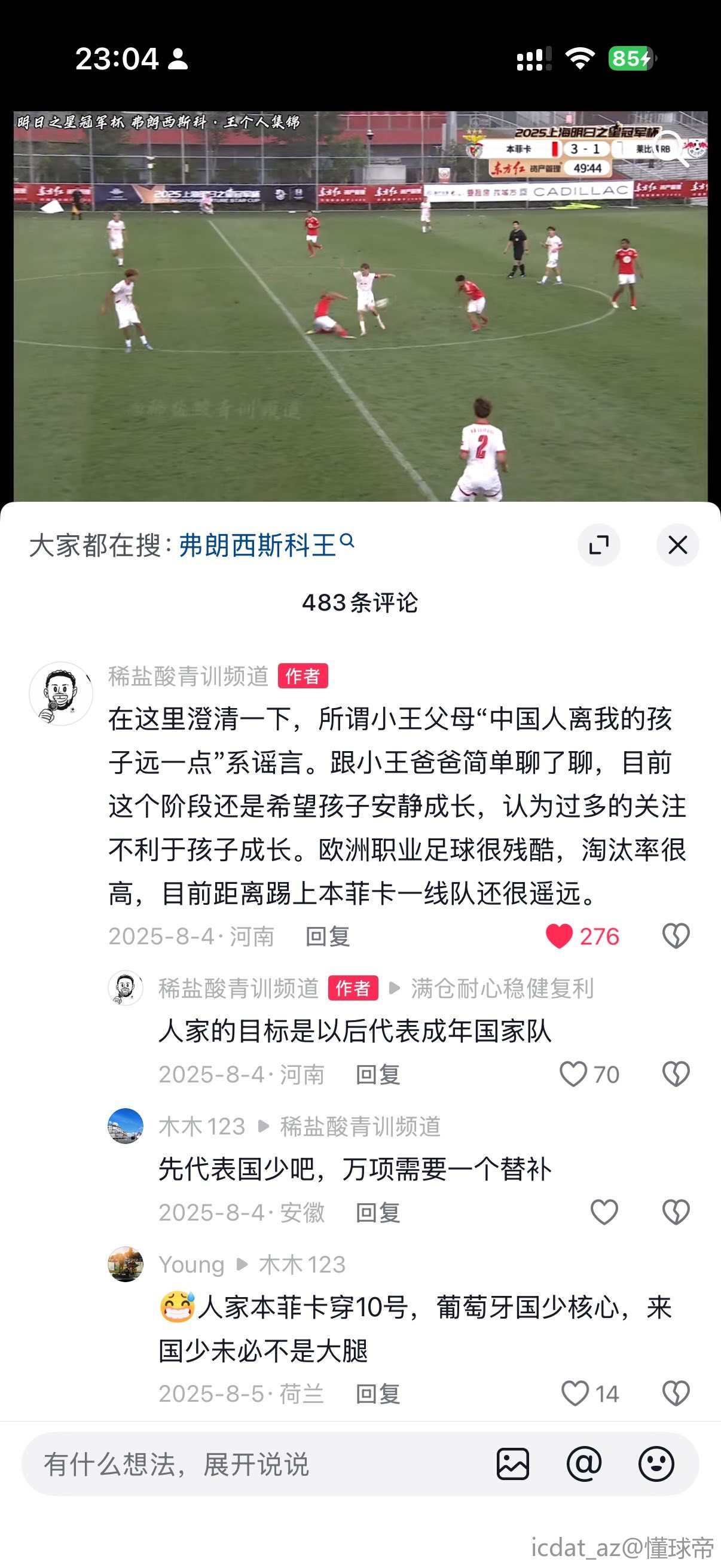Reply to Young's comment
Screen dimensions: 721x1568
click(x=377, y=1393)
